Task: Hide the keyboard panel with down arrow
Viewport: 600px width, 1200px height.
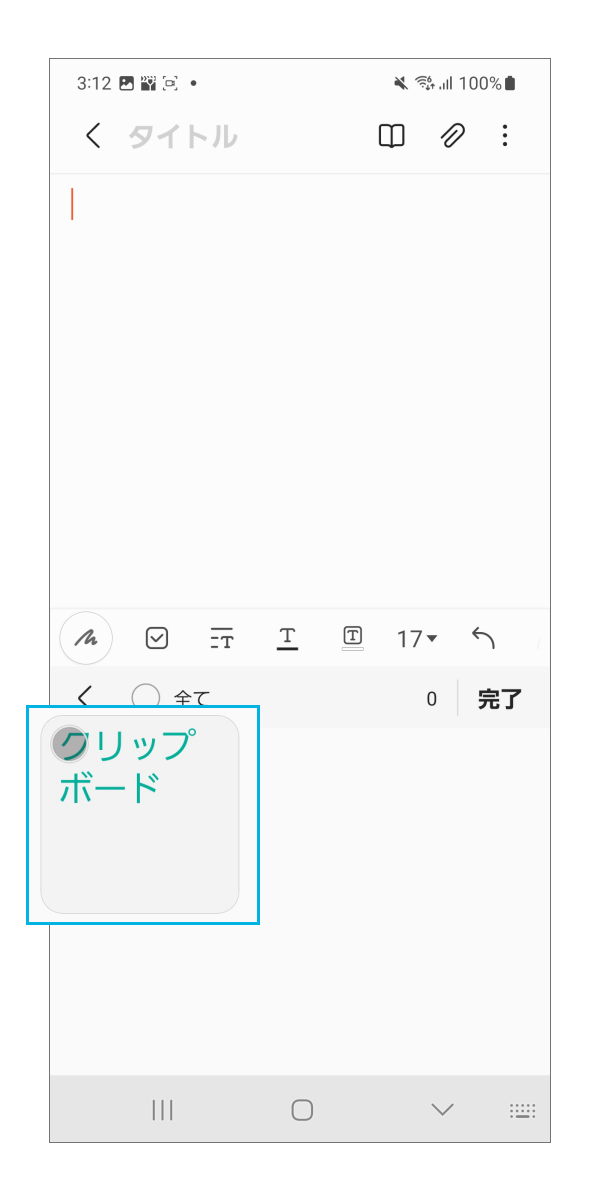Action: coord(442,1109)
